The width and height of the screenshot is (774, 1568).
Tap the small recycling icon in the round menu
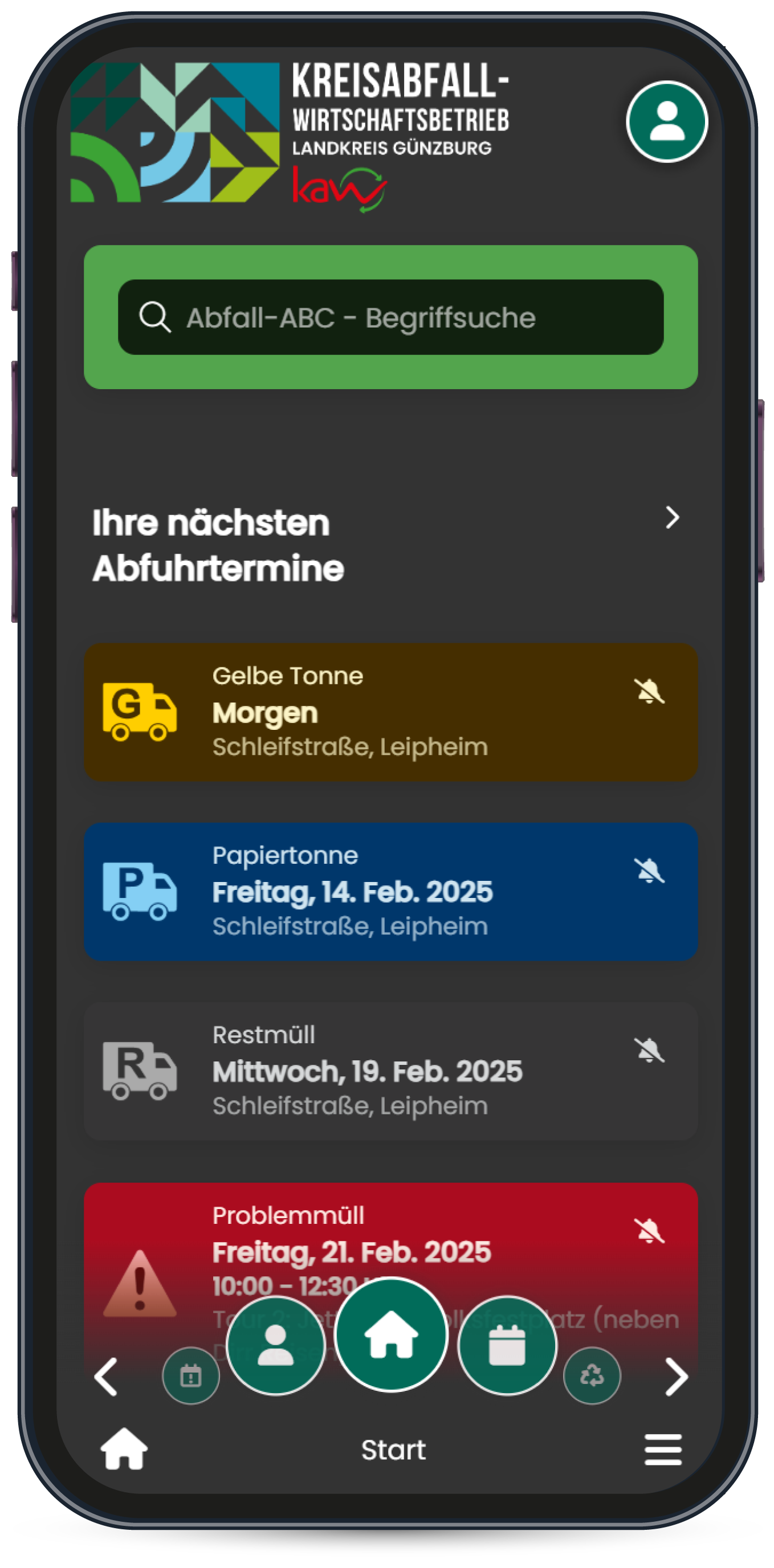click(592, 1375)
